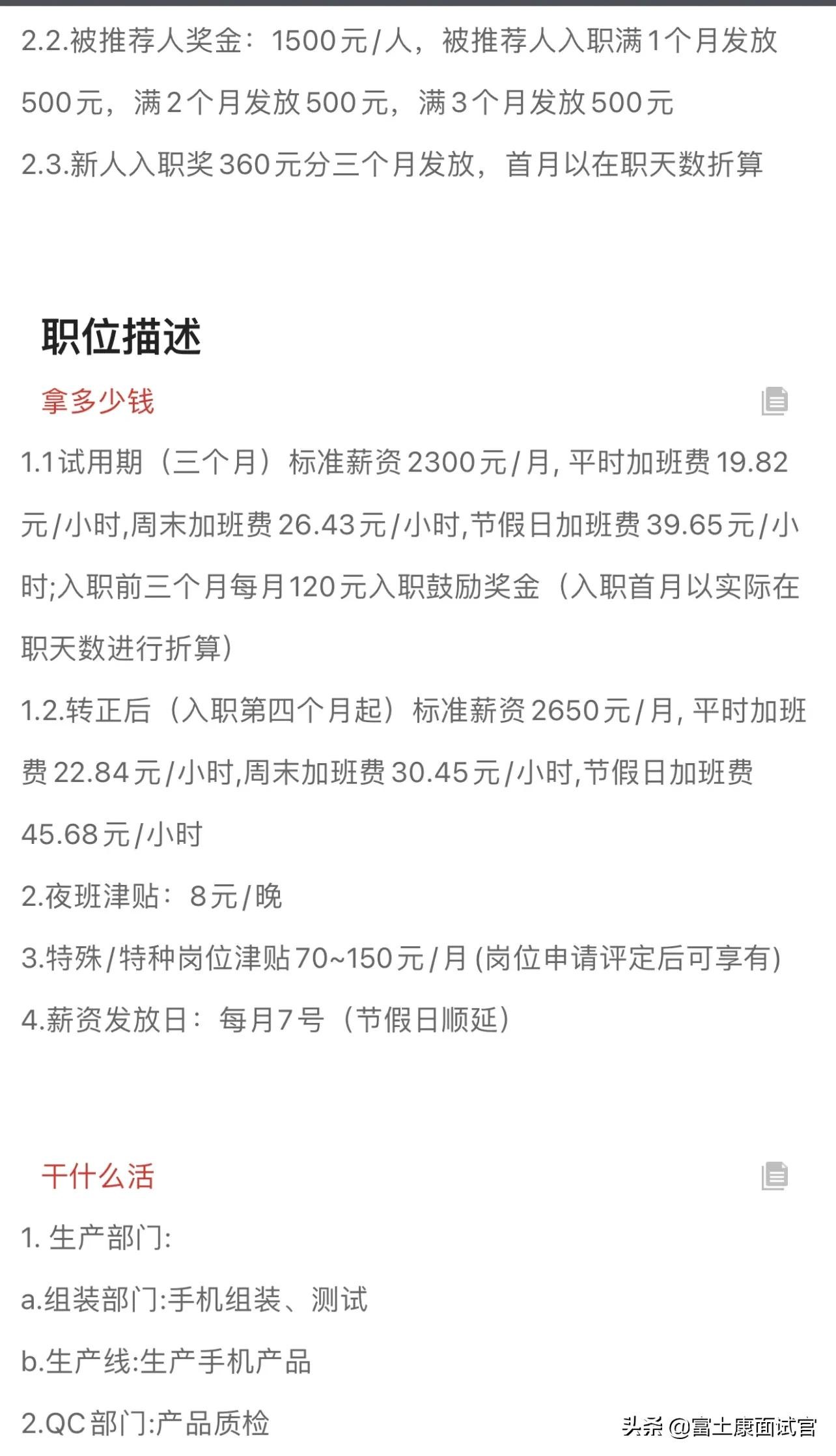Screen dimensions: 836x1456
Task: Tap the document icon beside 拿多少钱
Action: pos(774,401)
